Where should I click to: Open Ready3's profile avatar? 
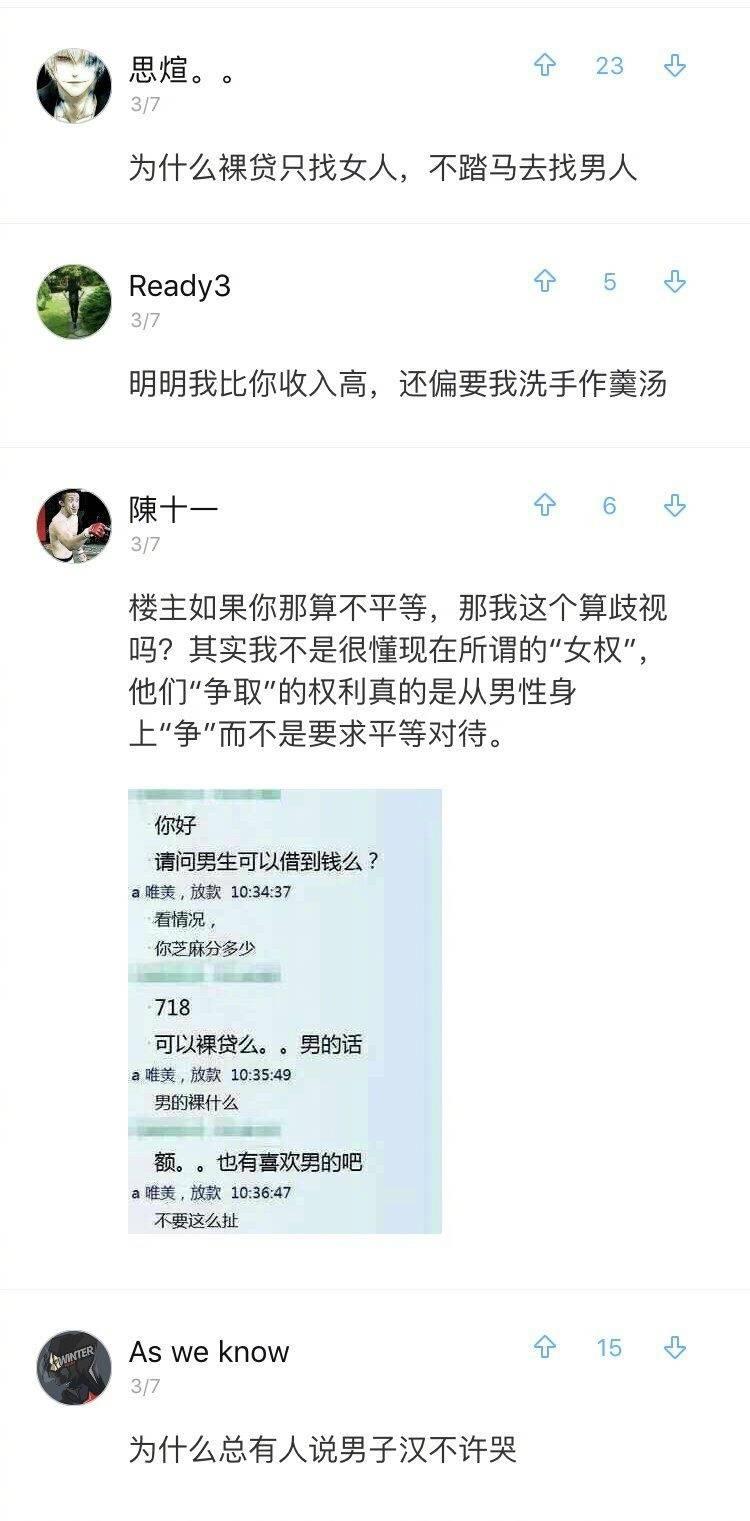click(74, 302)
